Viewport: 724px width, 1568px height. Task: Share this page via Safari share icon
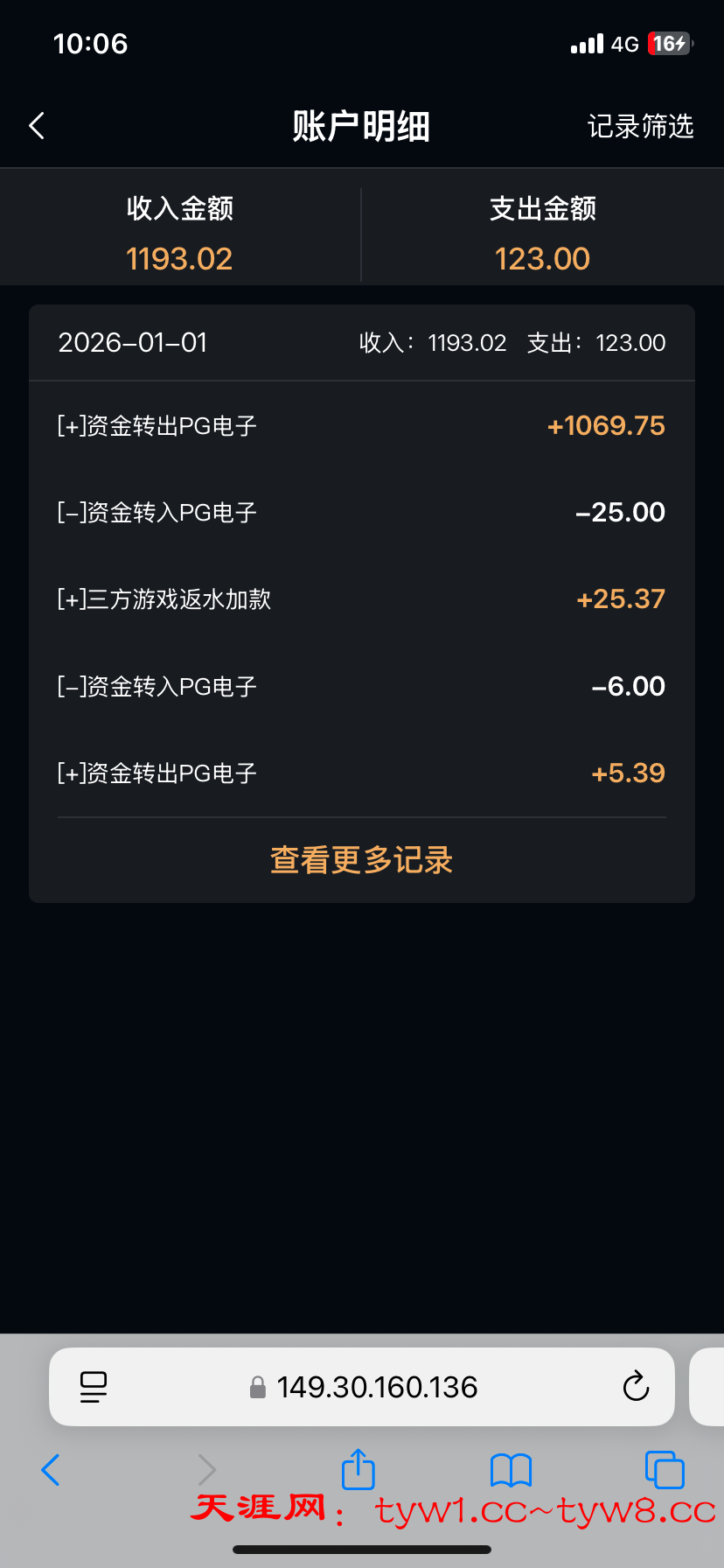coord(358,1469)
